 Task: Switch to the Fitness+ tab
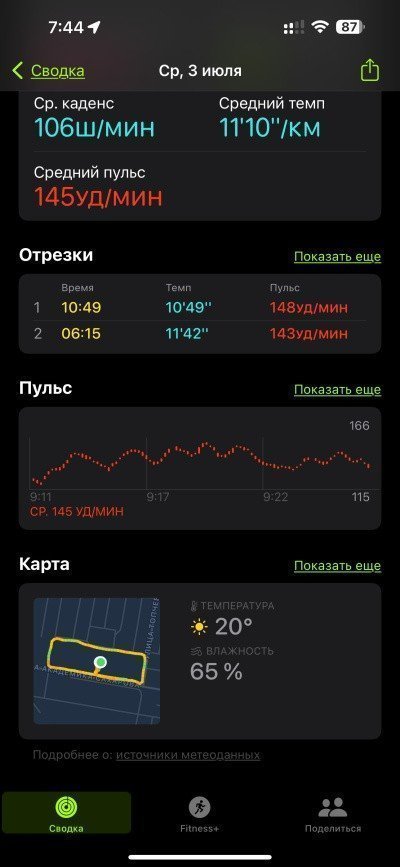[x=200, y=814]
